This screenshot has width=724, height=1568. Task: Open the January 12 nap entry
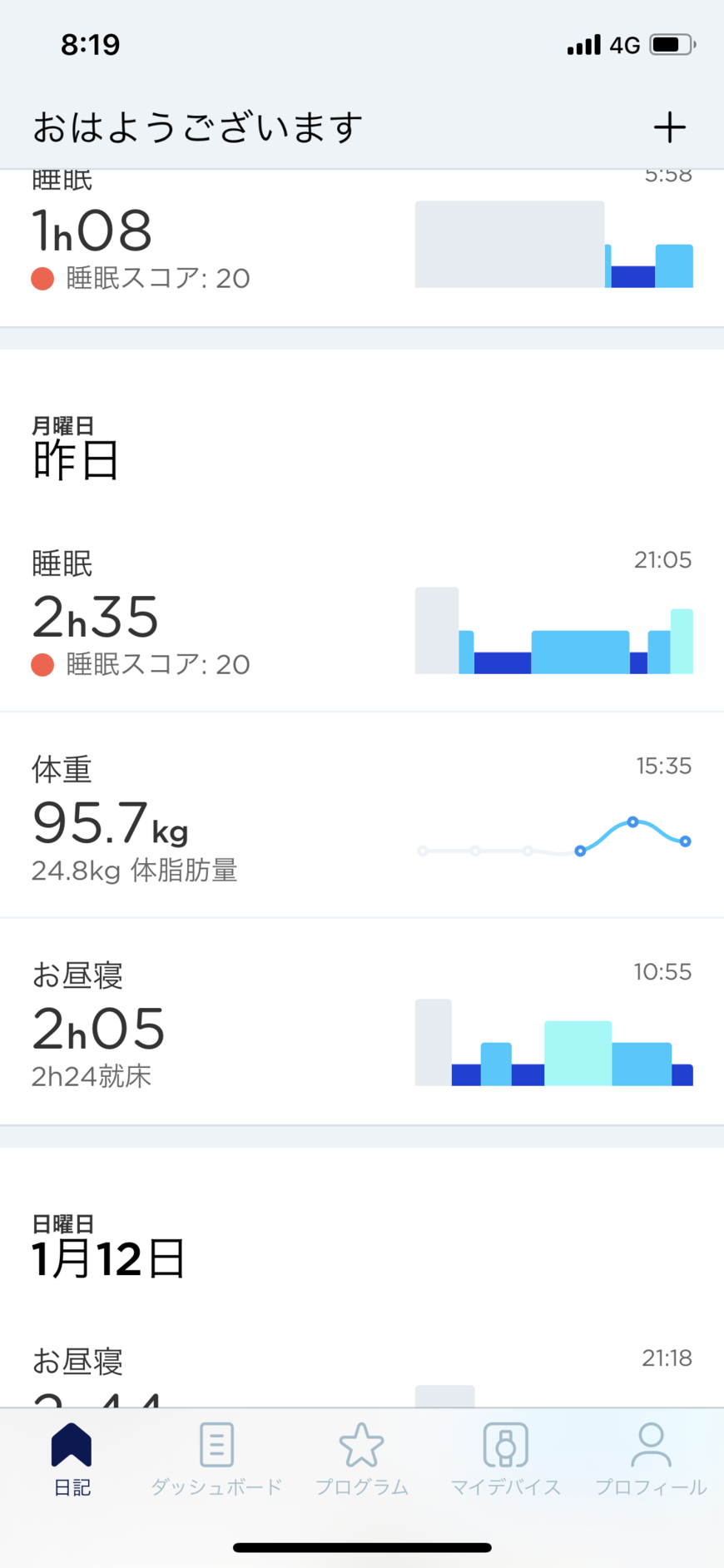coord(362,1373)
